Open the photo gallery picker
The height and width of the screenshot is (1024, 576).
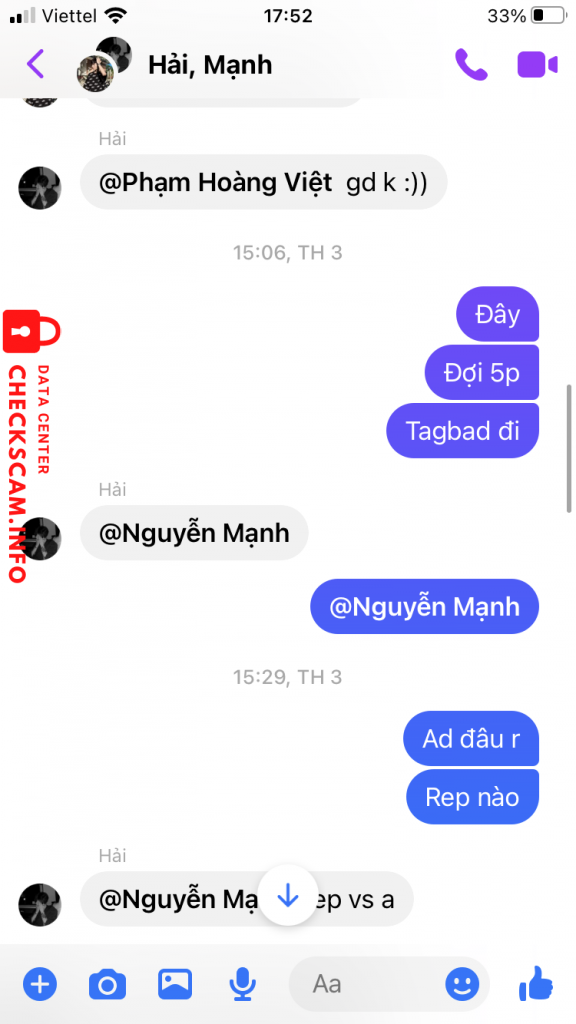174,983
